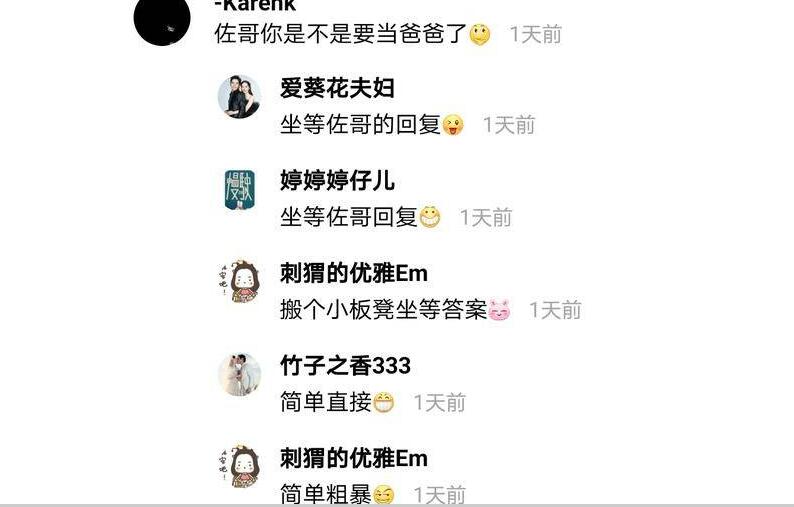The height and width of the screenshot is (507, 794).
Task: Tap avatar beside the 简单粗暴 comment
Action: pyautogui.click(x=238, y=467)
